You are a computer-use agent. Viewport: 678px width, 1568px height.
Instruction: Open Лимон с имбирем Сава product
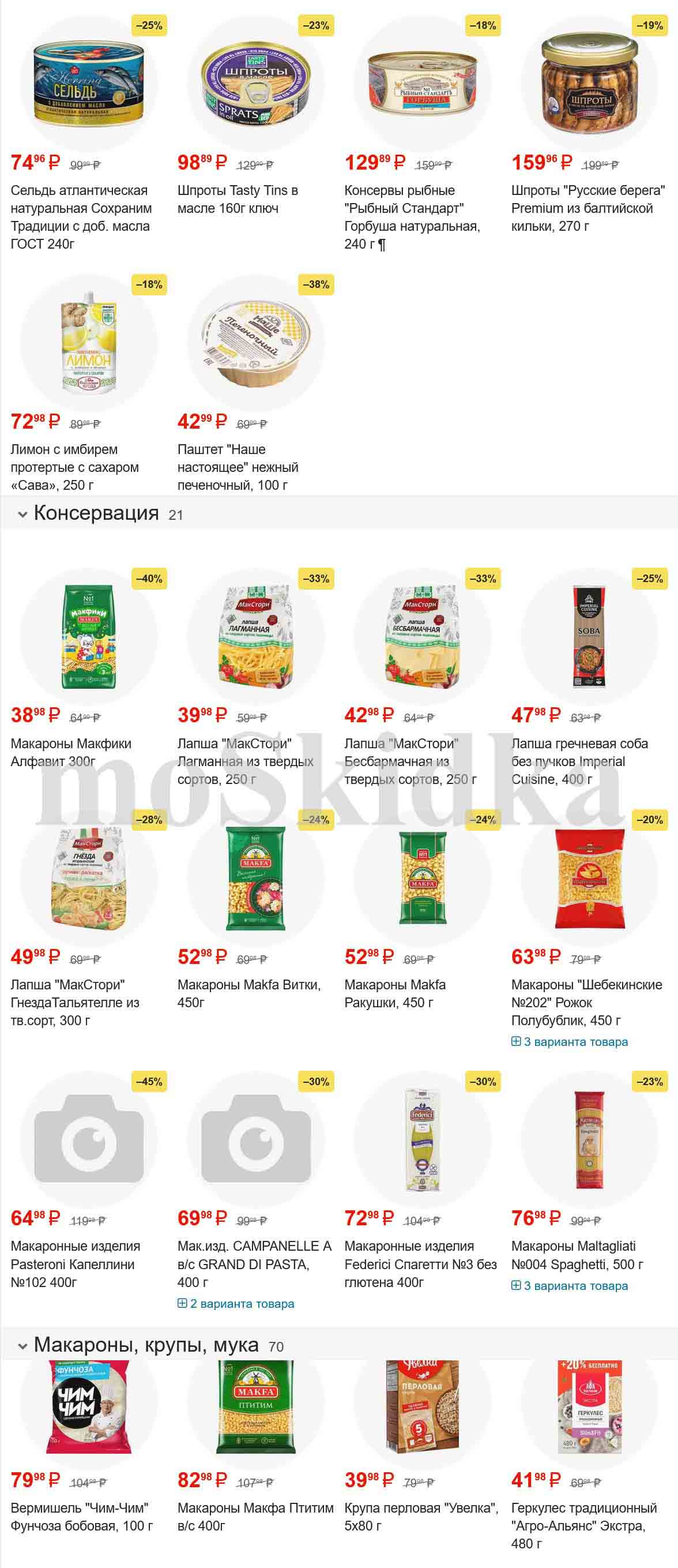coord(74,467)
